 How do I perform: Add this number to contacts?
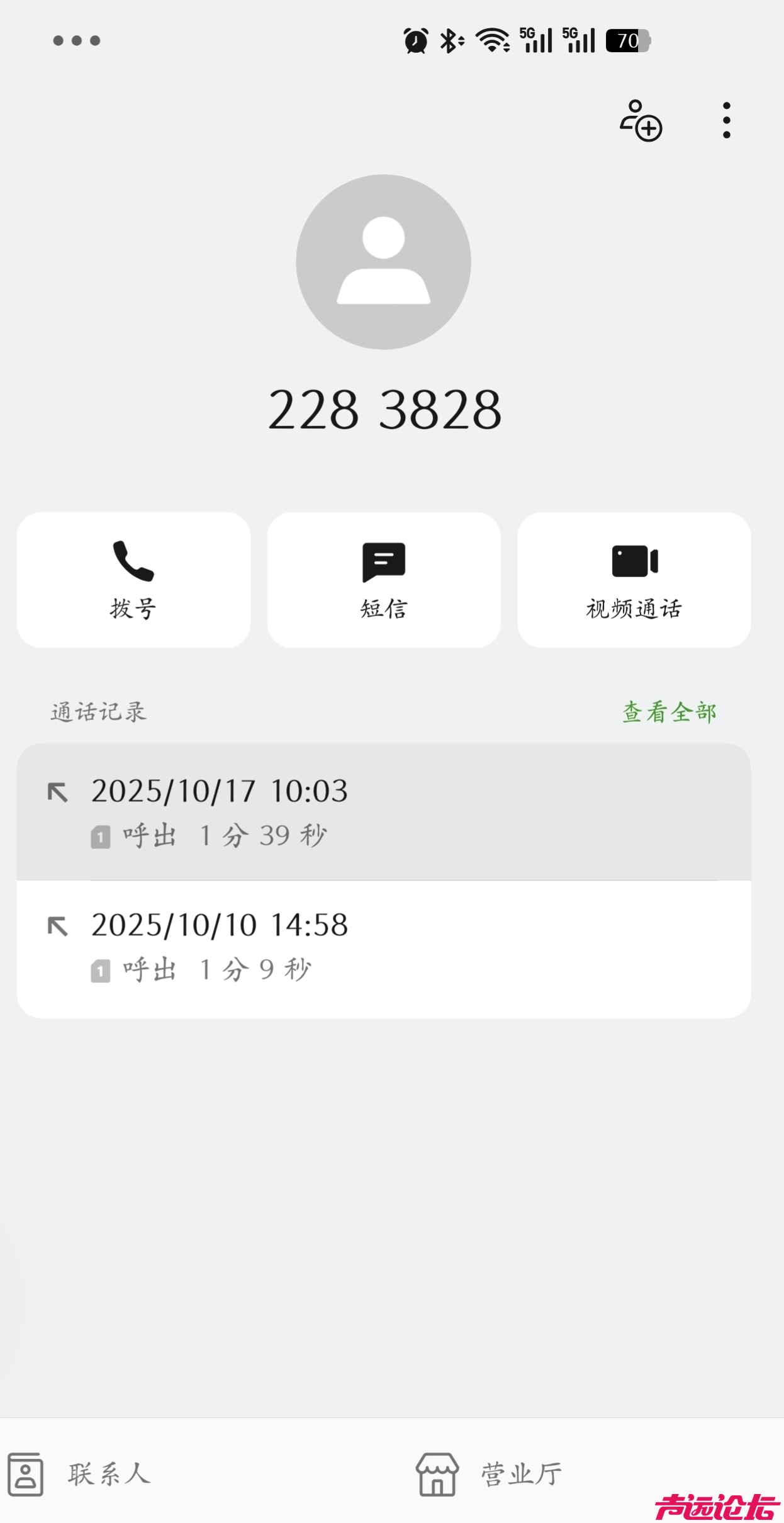(x=641, y=120)
